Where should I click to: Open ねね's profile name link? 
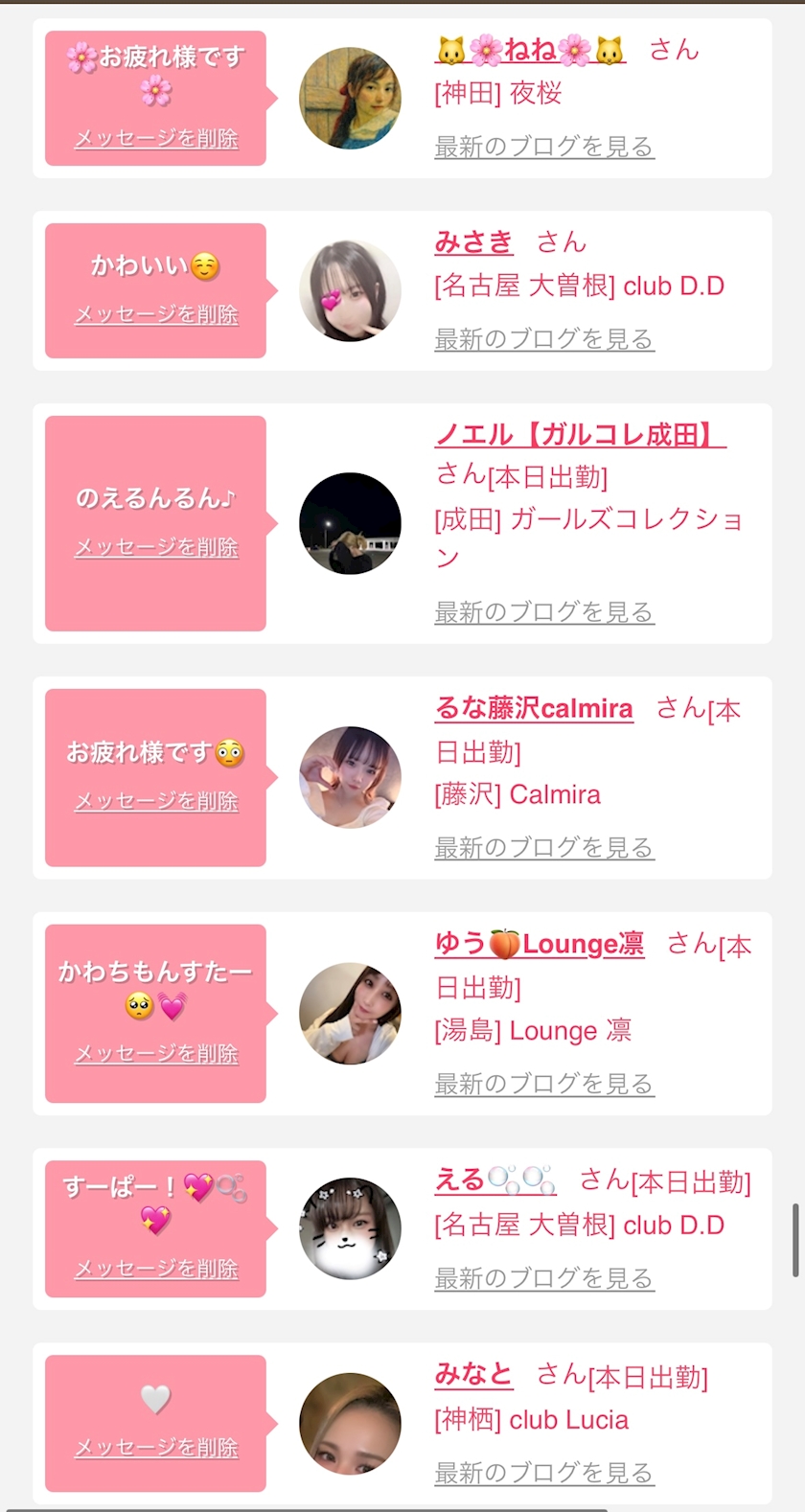530,50
